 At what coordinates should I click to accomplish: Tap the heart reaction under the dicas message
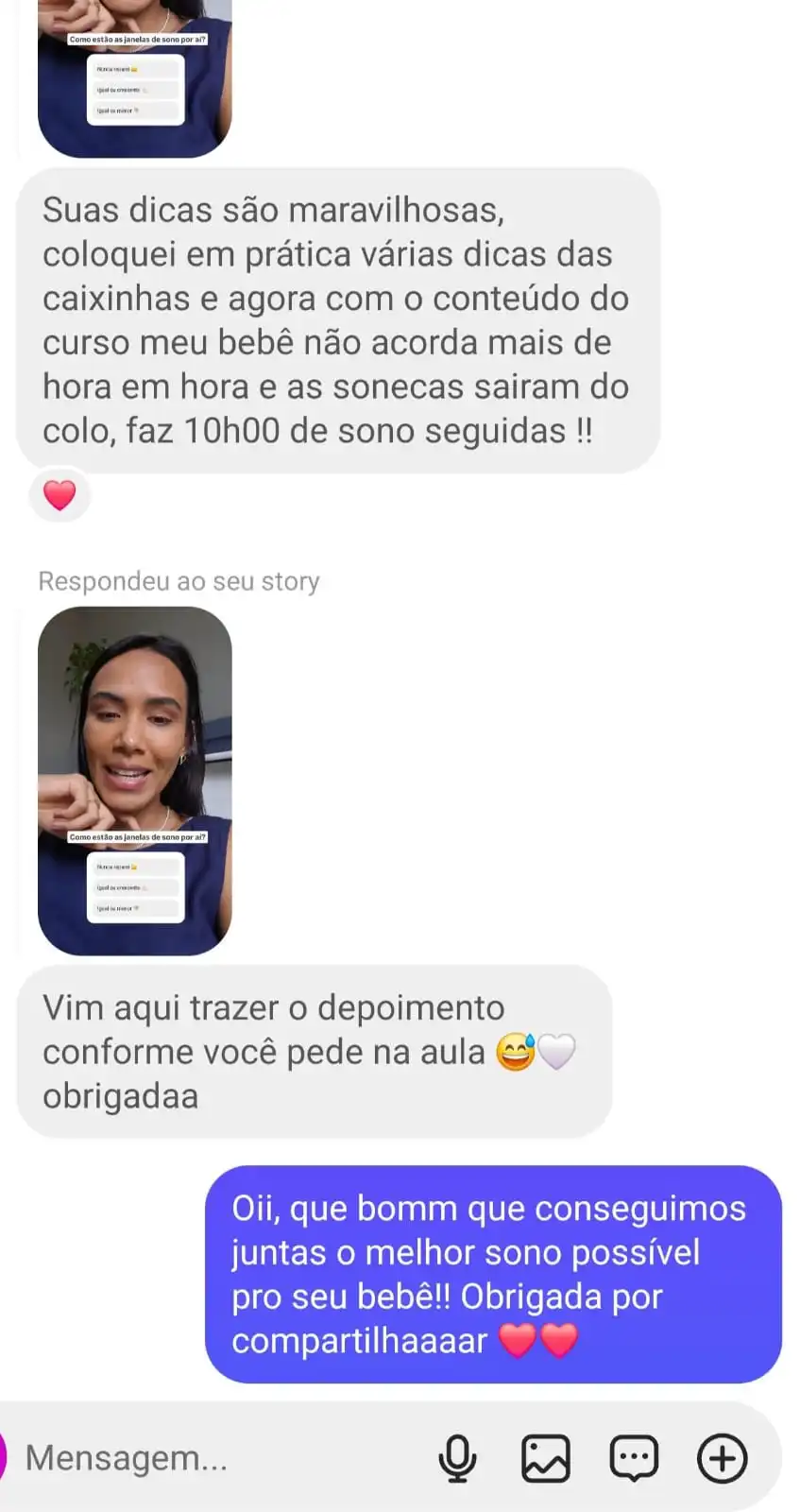coord(60,495)
